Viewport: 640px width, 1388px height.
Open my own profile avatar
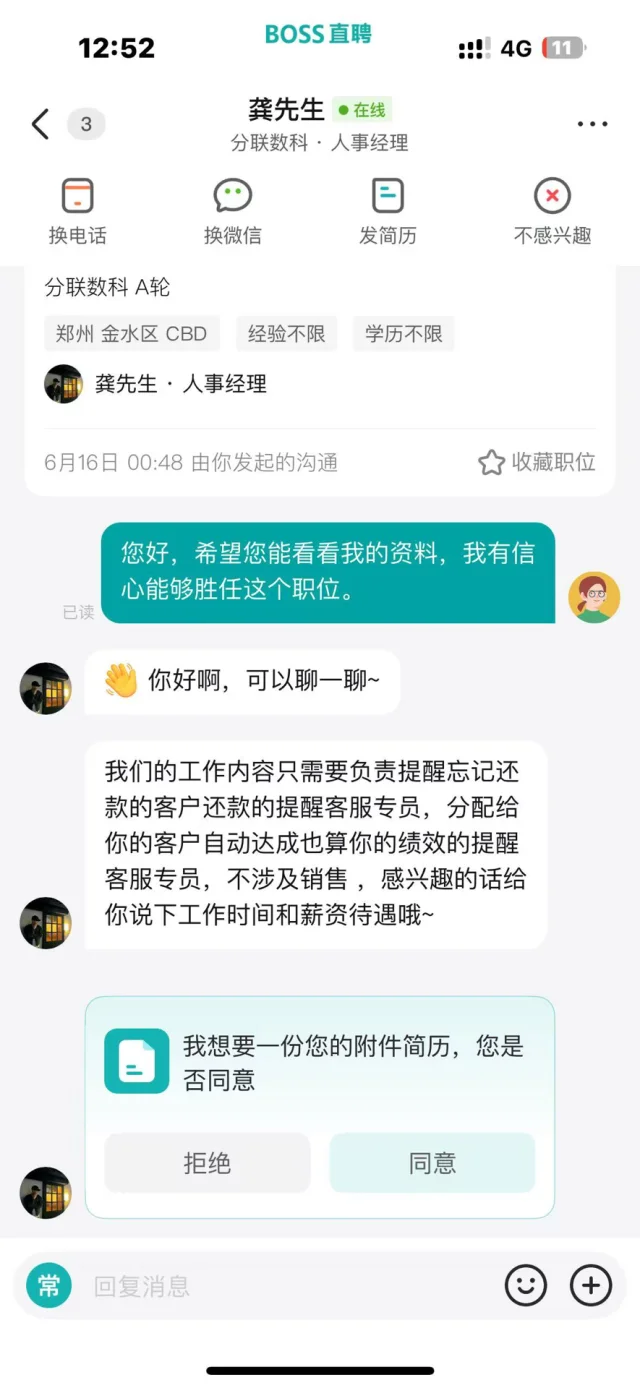pos(594,598)
